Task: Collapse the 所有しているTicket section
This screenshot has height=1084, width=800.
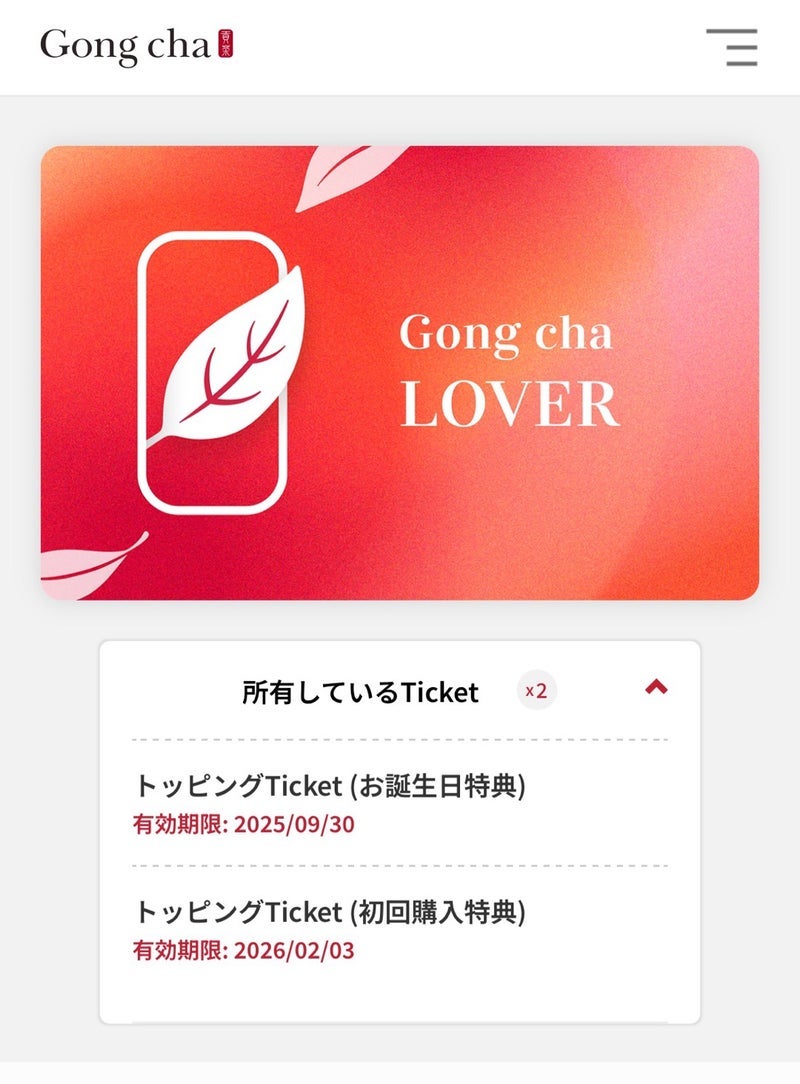Action: (656, 687)
